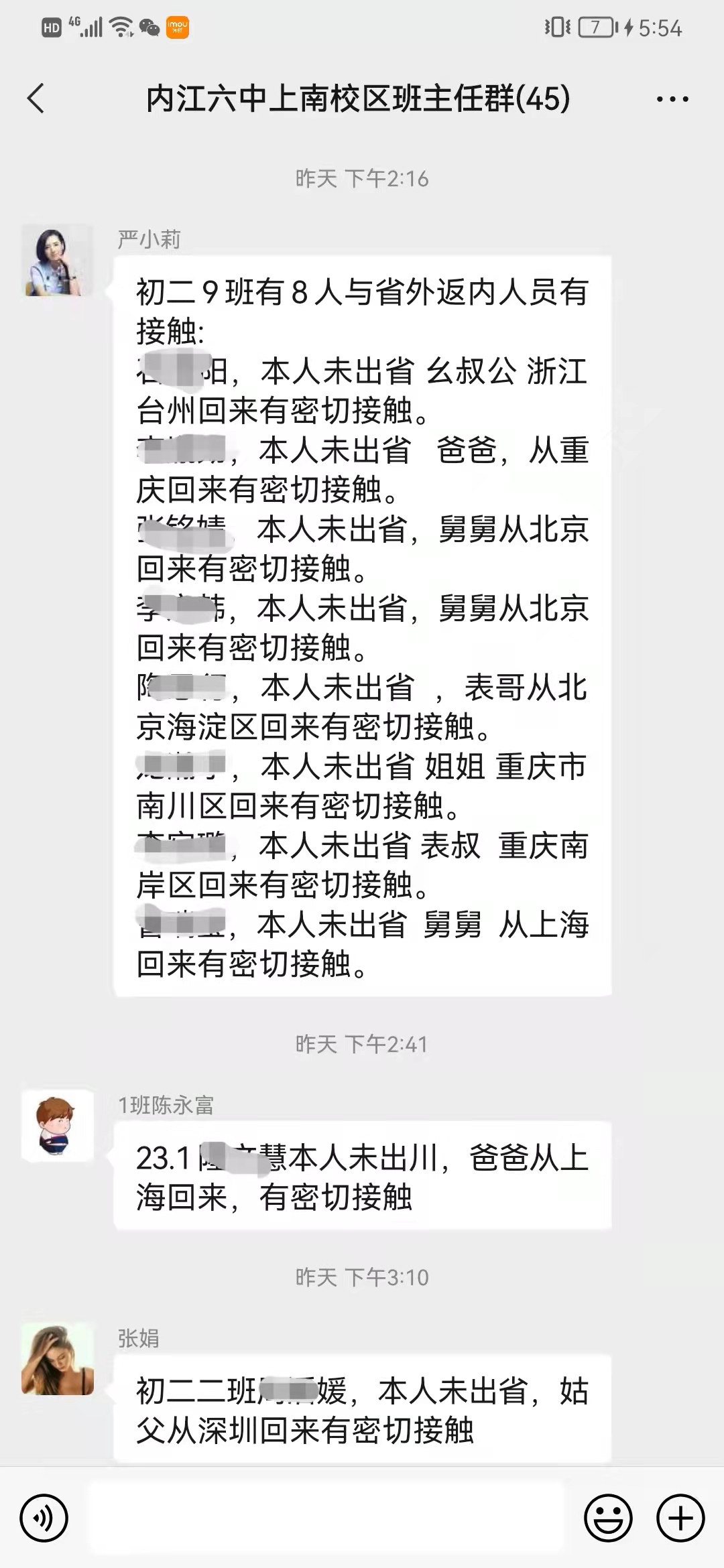Go back from the group chat
The width and height of the screenshot is (724, 1568).
pos(36,99)
